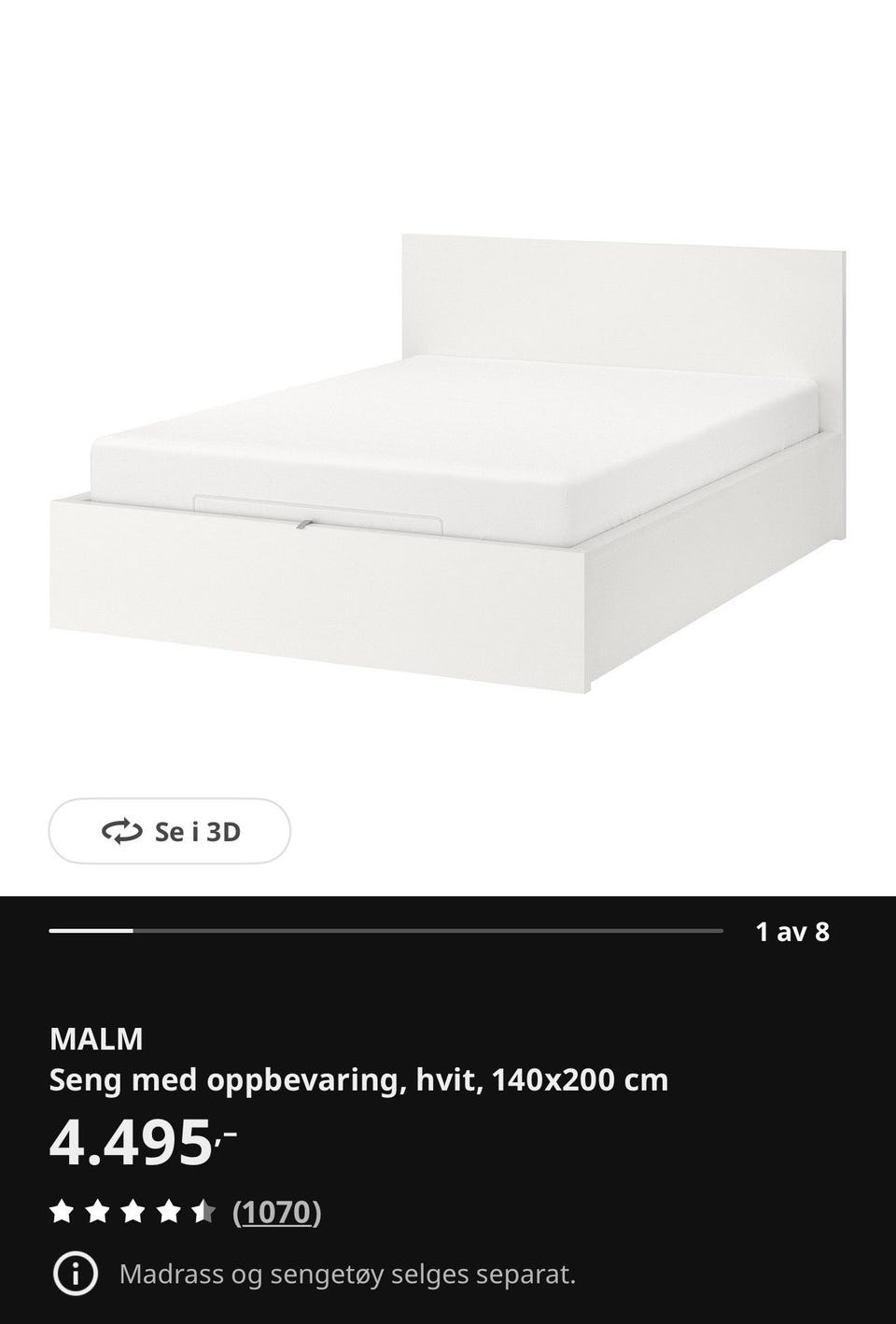Open reviews via the (1070) link
The image size is (896, 1324).
(x=277, y=1212)
